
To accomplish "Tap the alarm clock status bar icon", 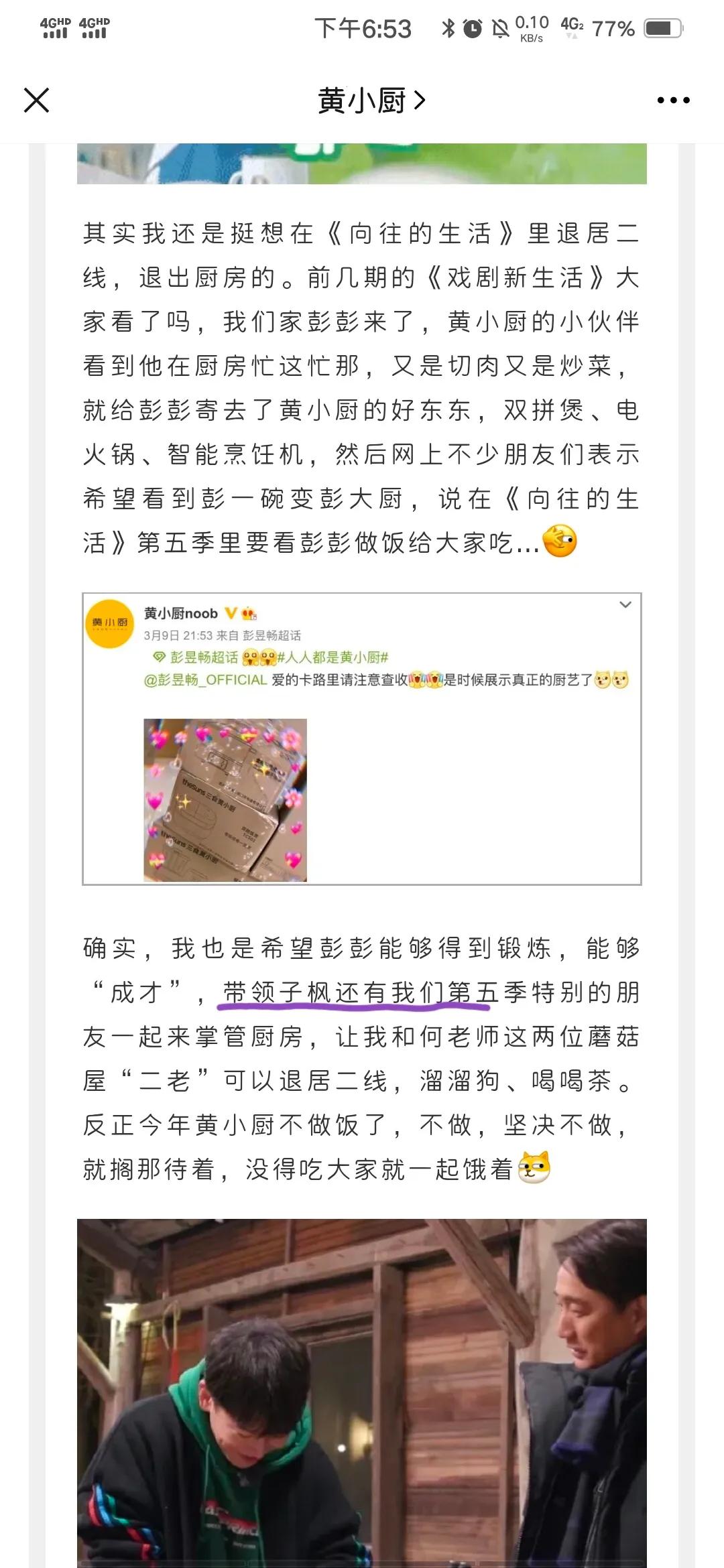I will (473, 27).
